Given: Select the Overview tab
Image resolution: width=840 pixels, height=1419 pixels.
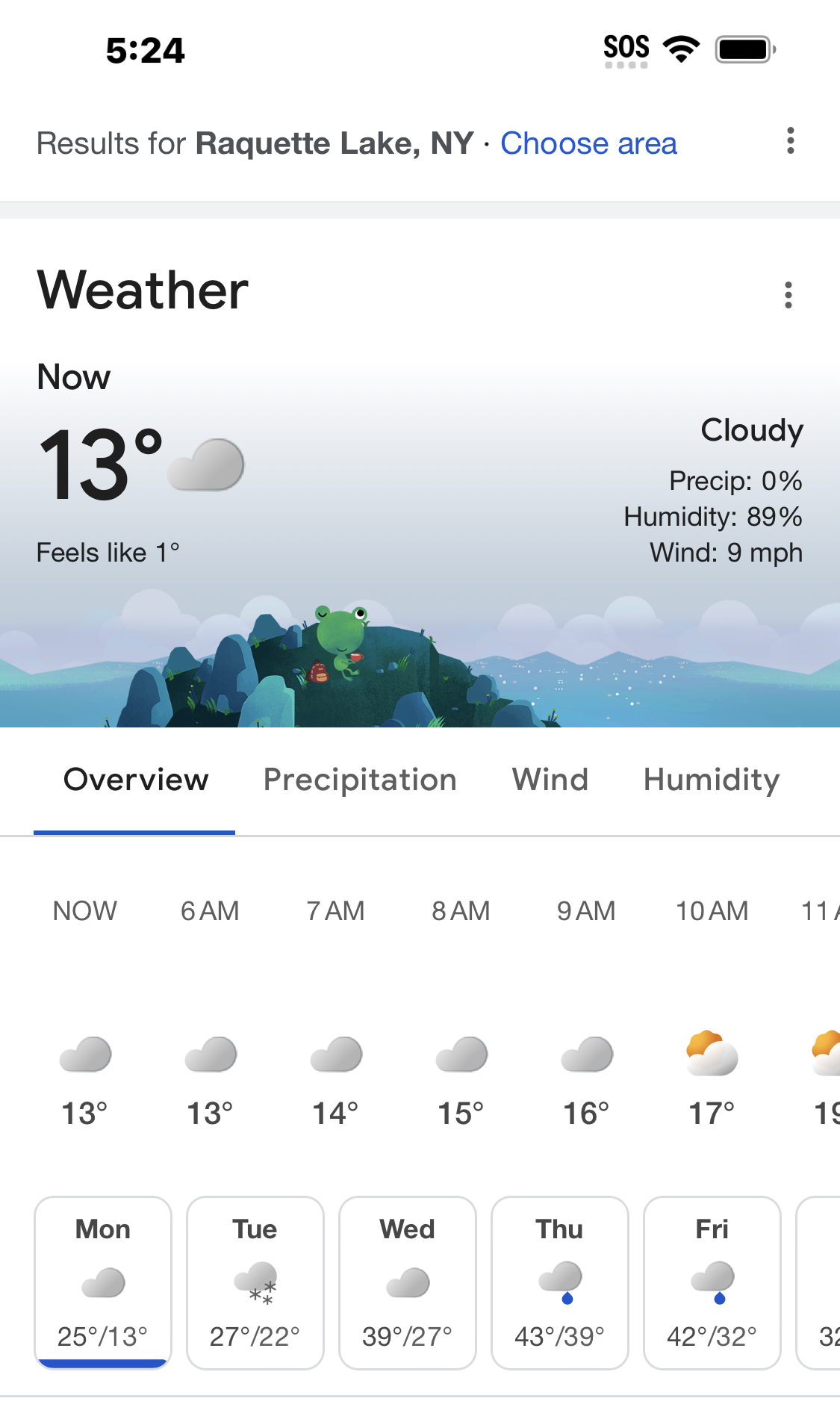Looking at the screenshot, I should coord(136,780).
